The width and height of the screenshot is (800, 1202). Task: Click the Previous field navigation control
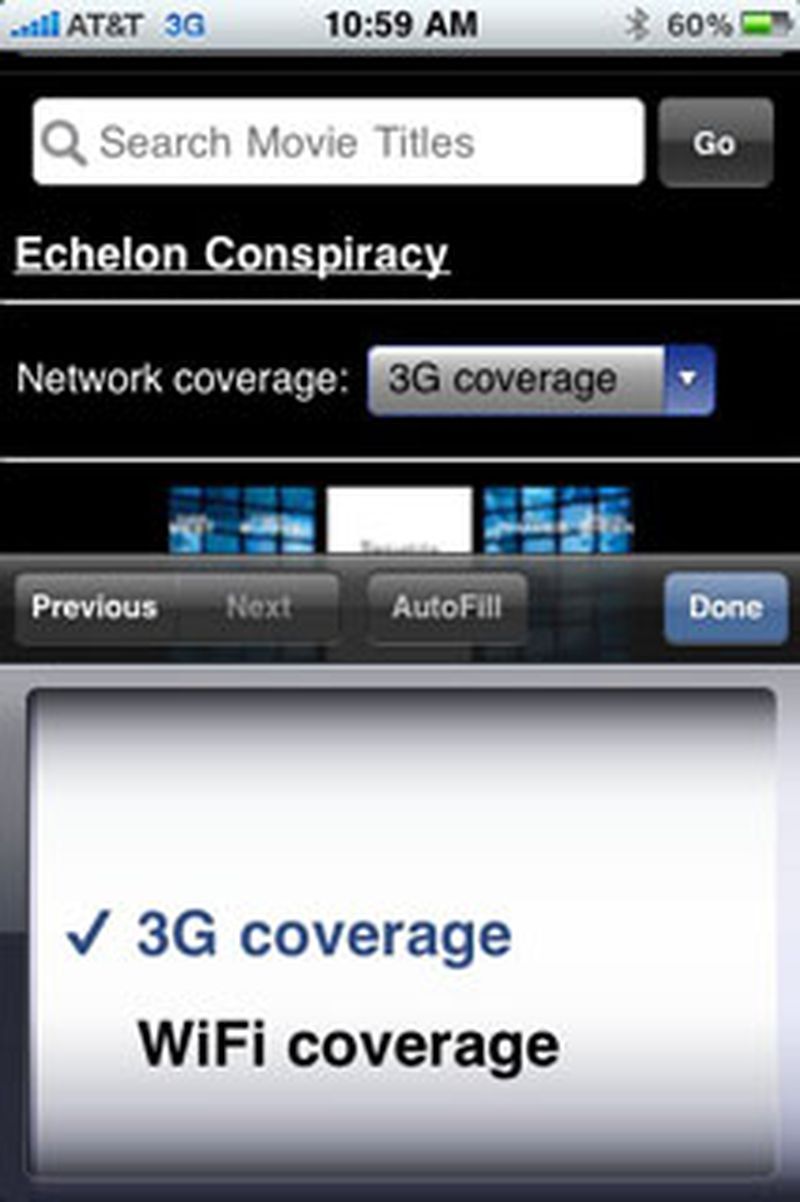point(93,605)
